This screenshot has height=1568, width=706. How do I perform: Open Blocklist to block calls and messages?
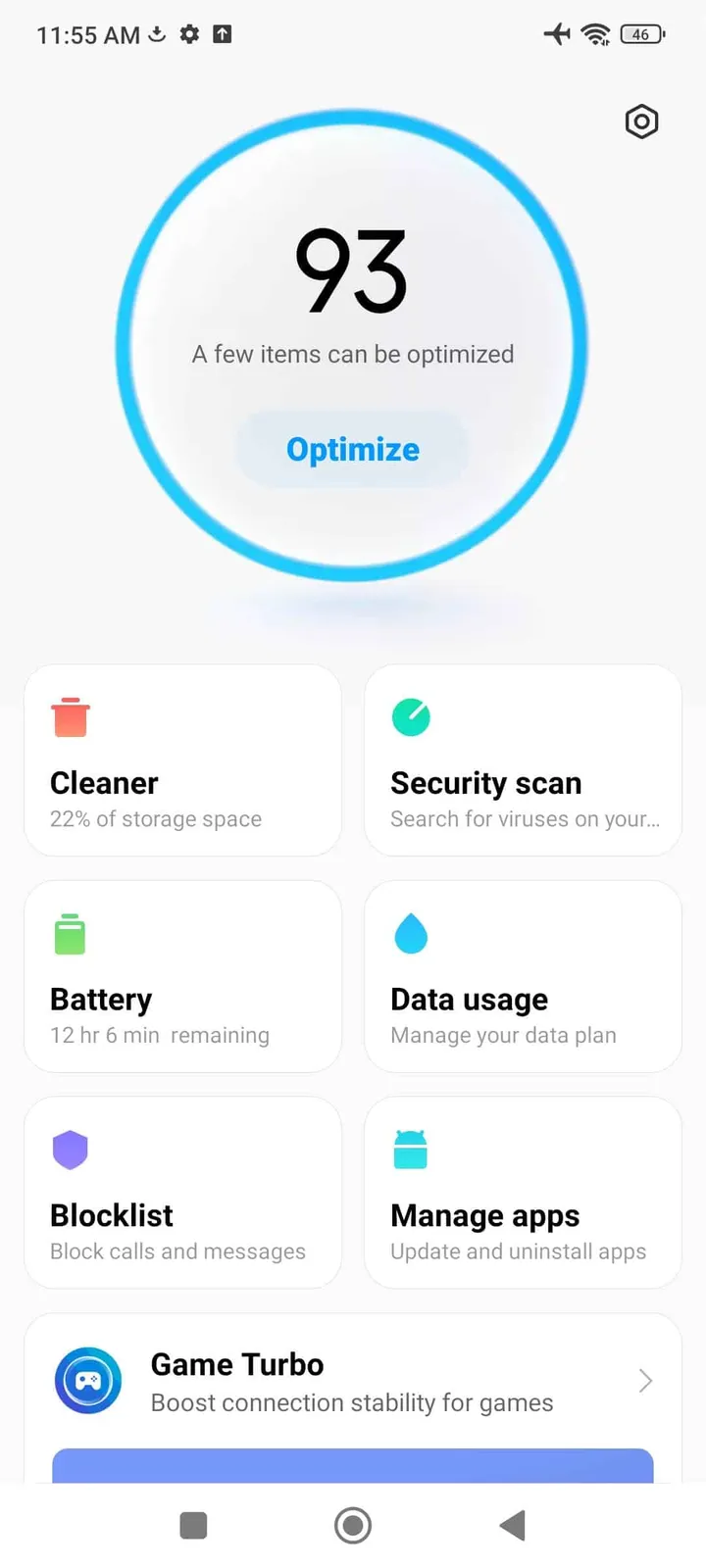[x=182, y=1192]
